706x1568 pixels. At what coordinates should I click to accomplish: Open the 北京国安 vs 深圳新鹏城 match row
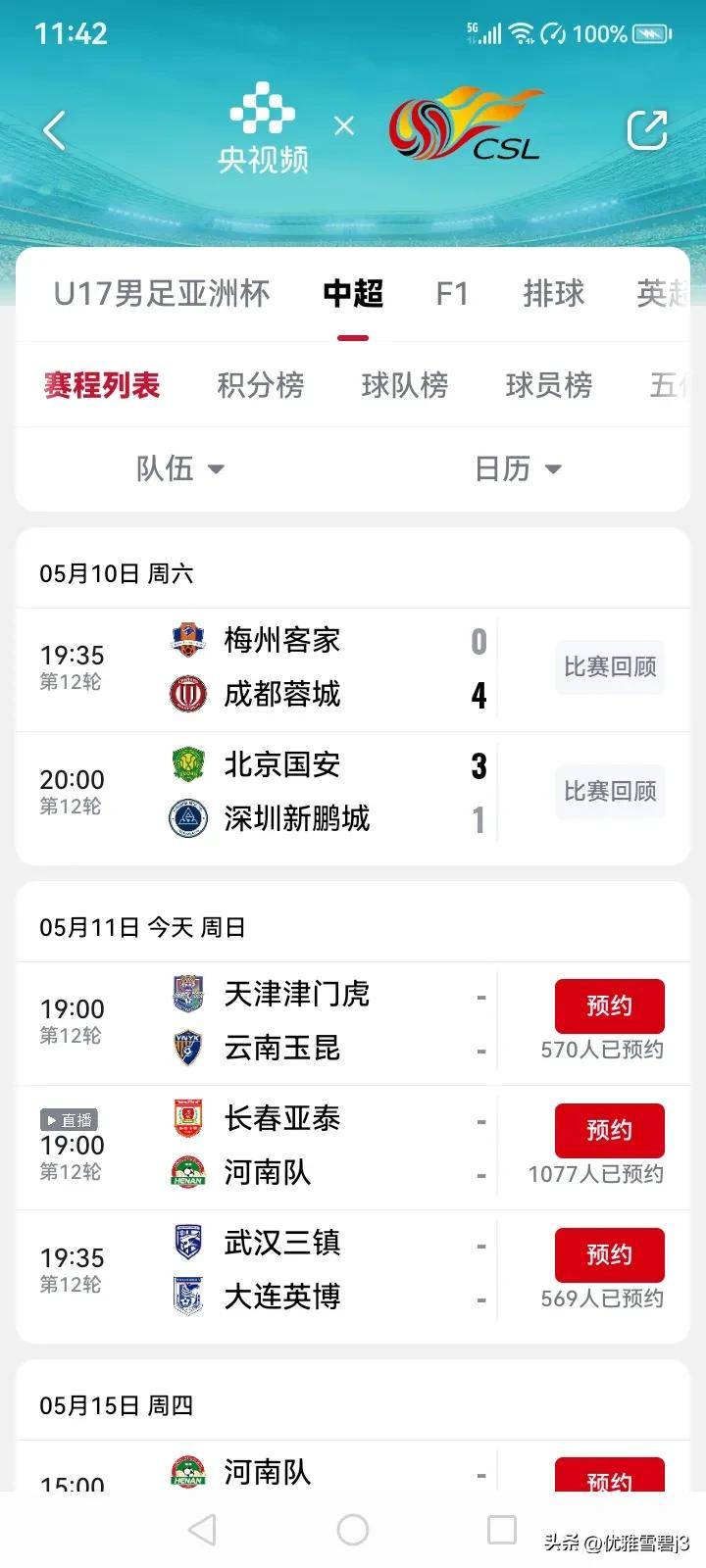353,792
